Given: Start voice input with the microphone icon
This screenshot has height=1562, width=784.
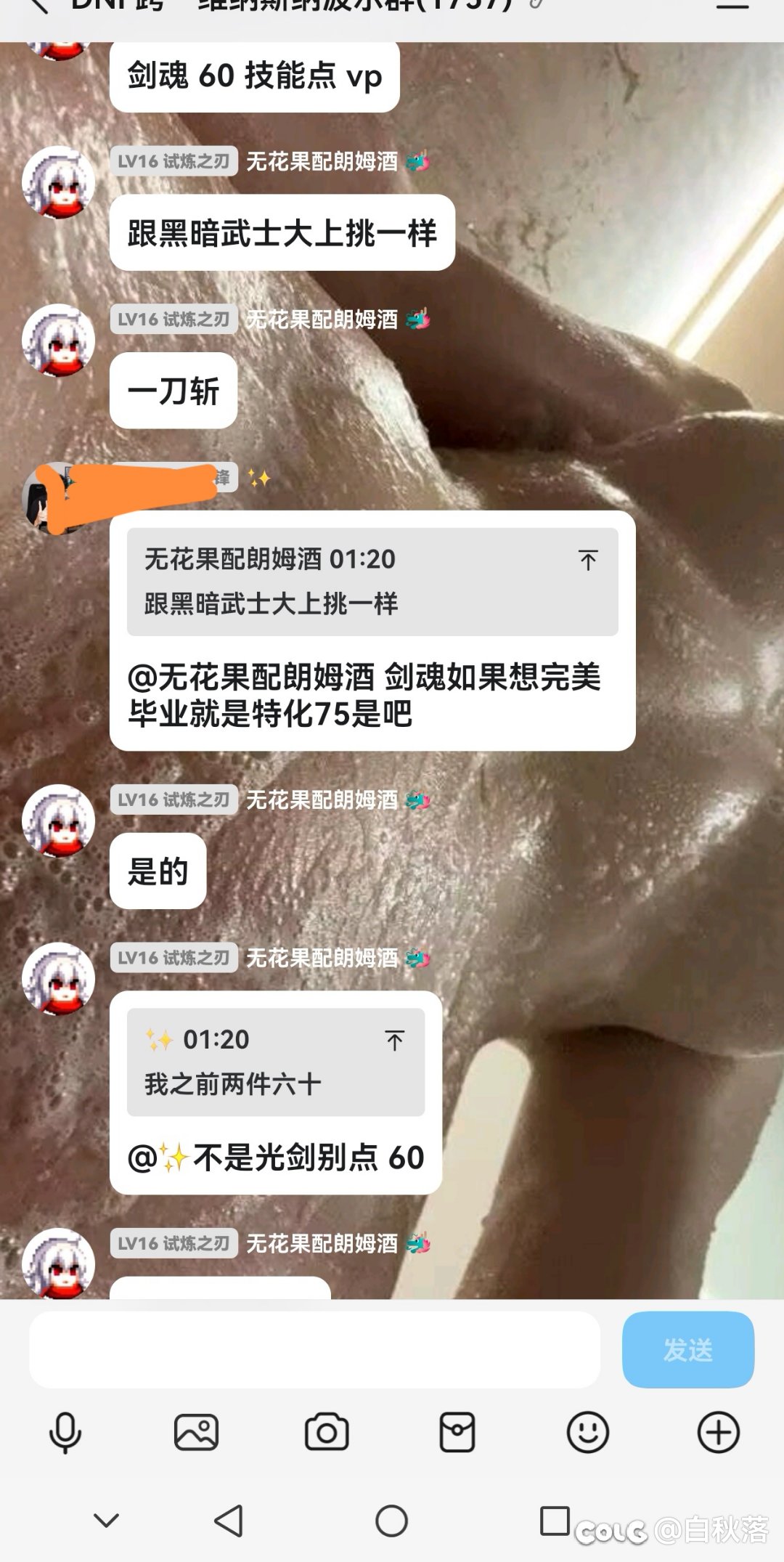Looking at the screenshot, I should coord(65,1433).
